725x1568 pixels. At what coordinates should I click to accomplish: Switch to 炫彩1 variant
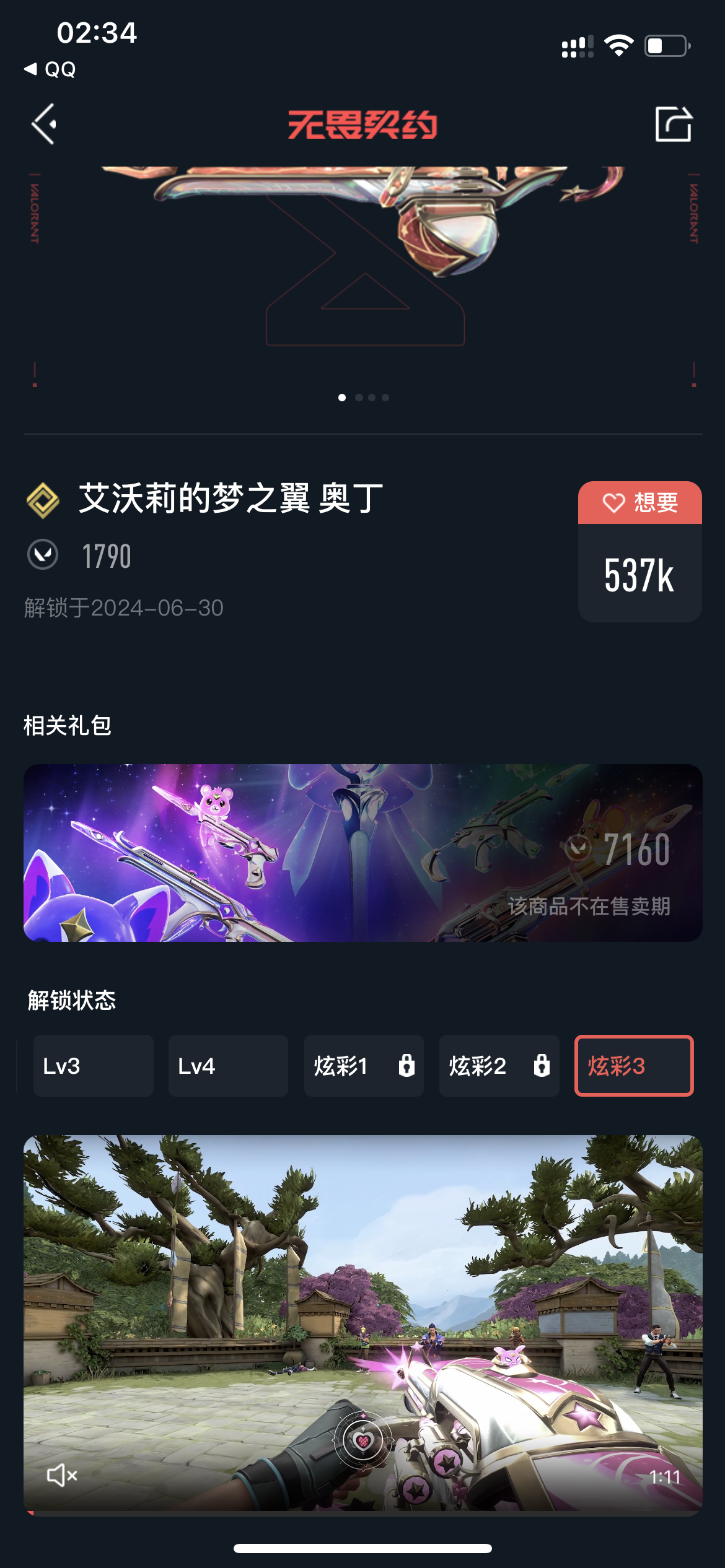coord(363,1066)
